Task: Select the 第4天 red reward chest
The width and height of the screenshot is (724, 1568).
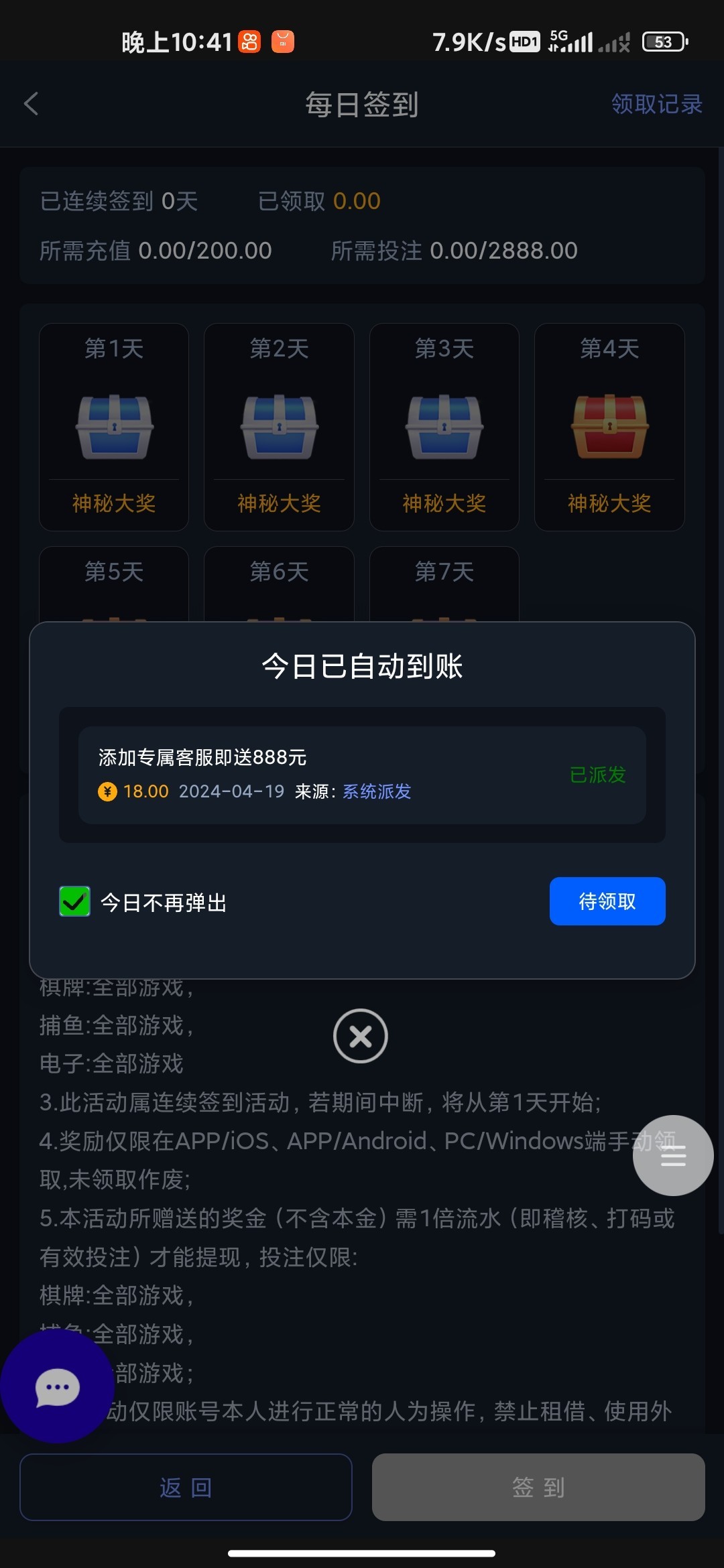Action: (x=609, y=427)
